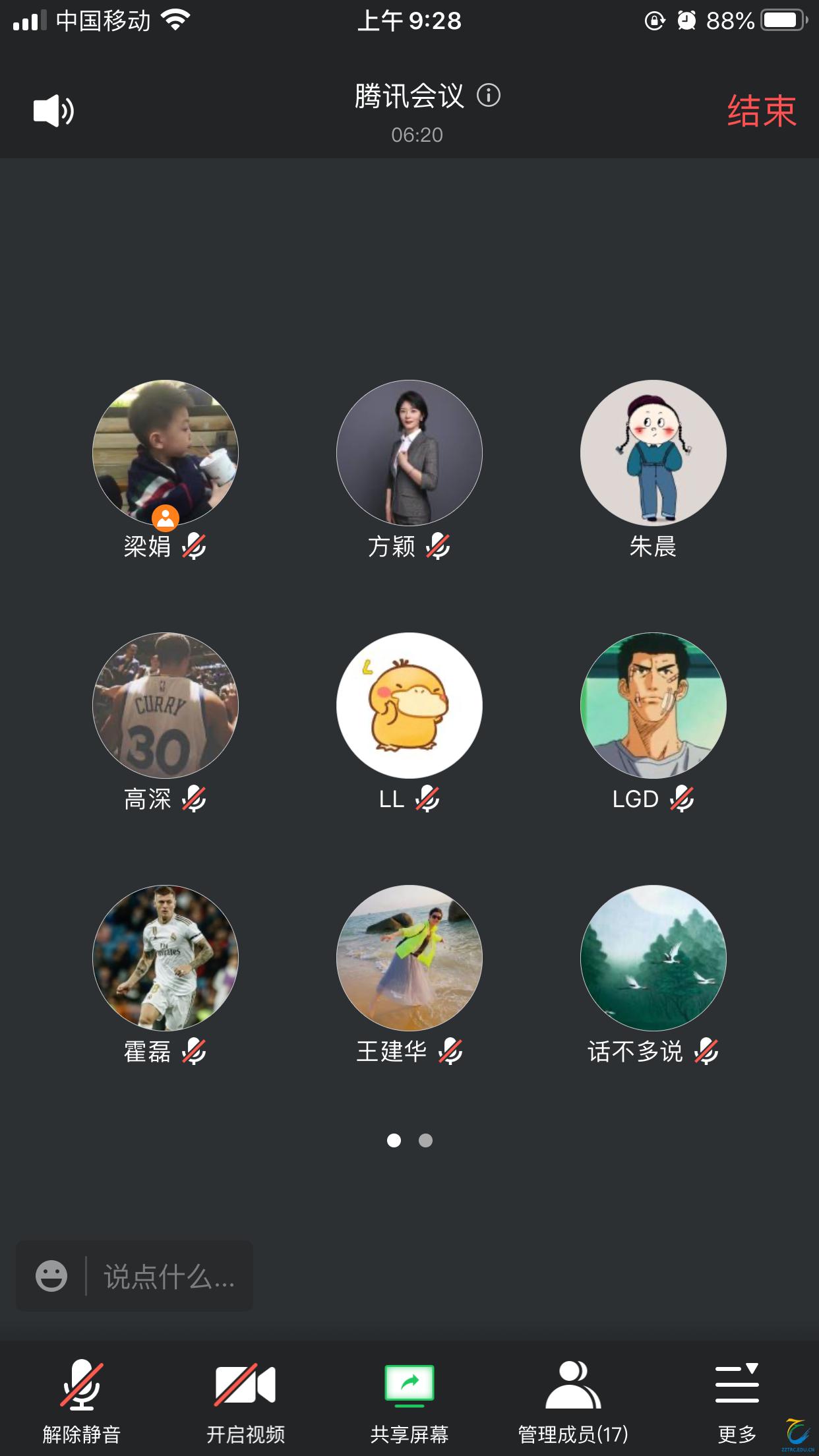This screenshot has width=819, height=1456.
Task: Open the emoji picker in chat box
Action: click(x=51, y=1277)
